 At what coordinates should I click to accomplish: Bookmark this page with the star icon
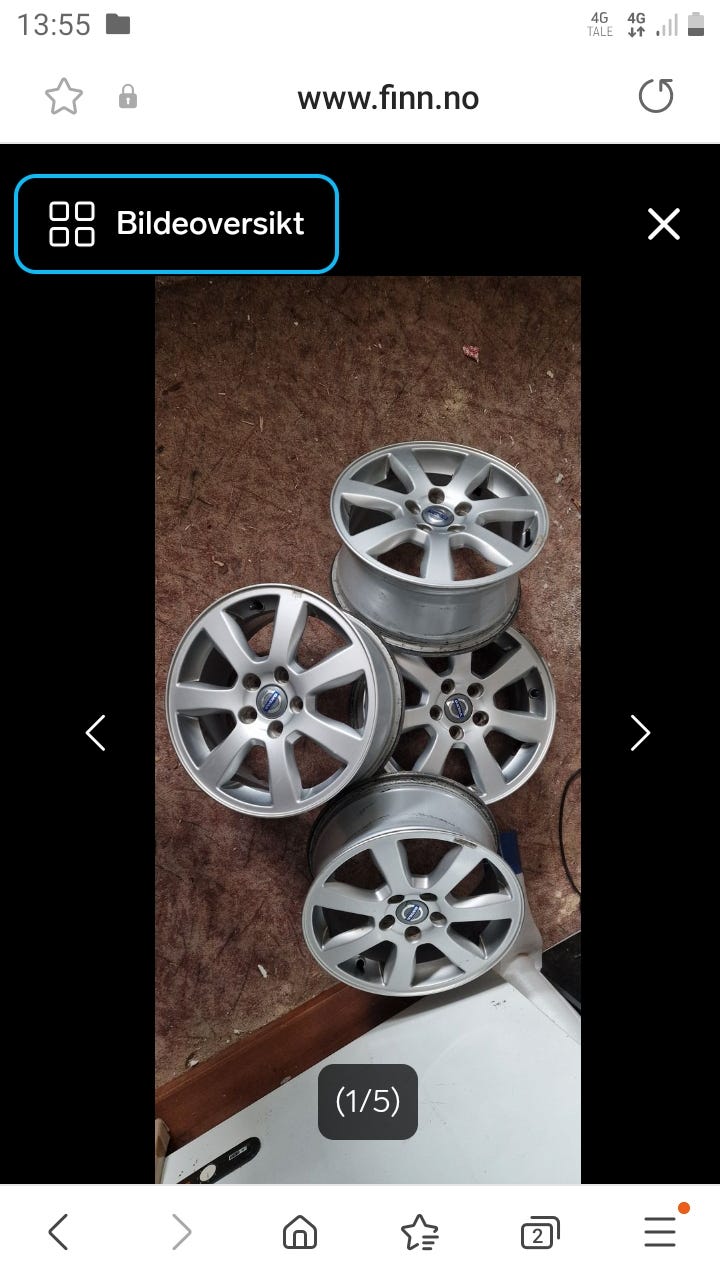tap(64, 97)
